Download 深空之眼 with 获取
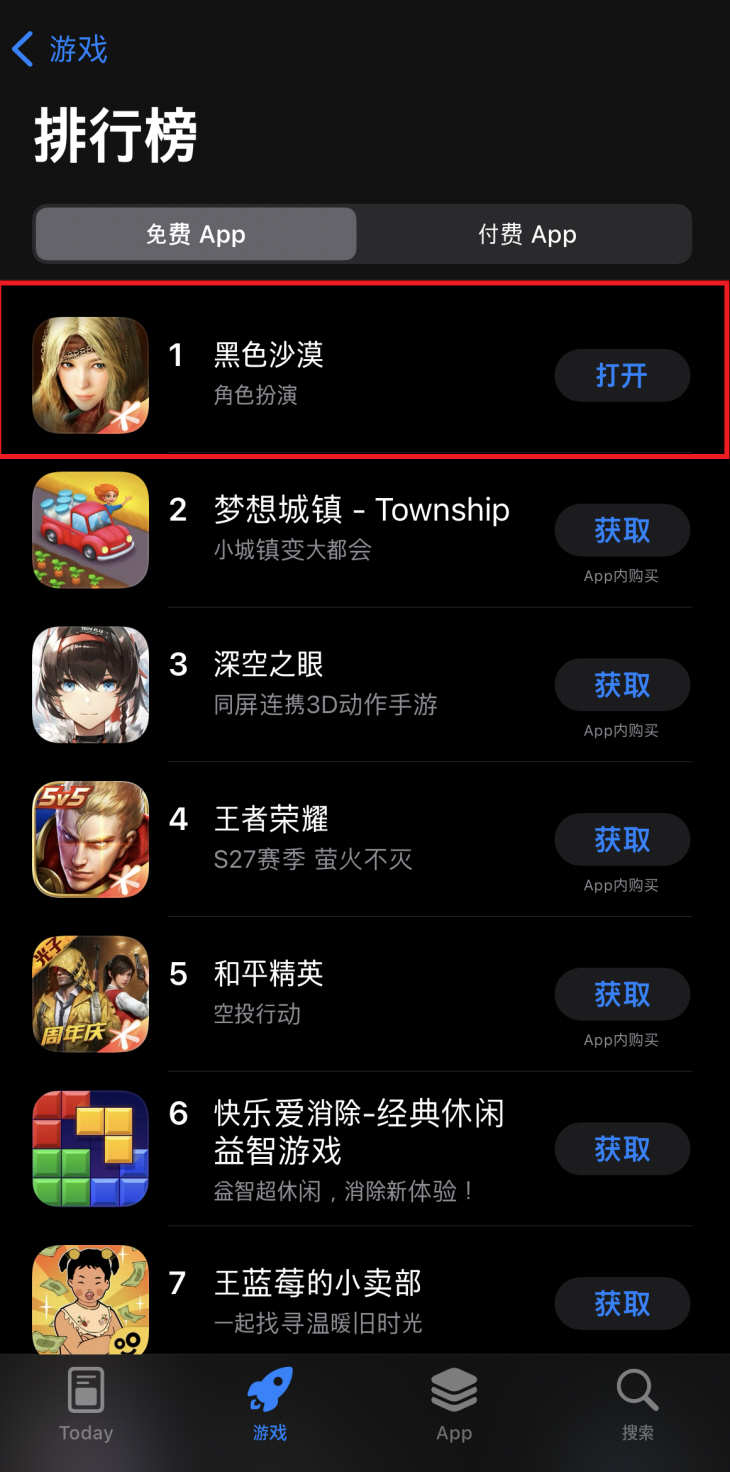Screen dimensions: 730x1472 pyautogui.click(x=622, y=685)
